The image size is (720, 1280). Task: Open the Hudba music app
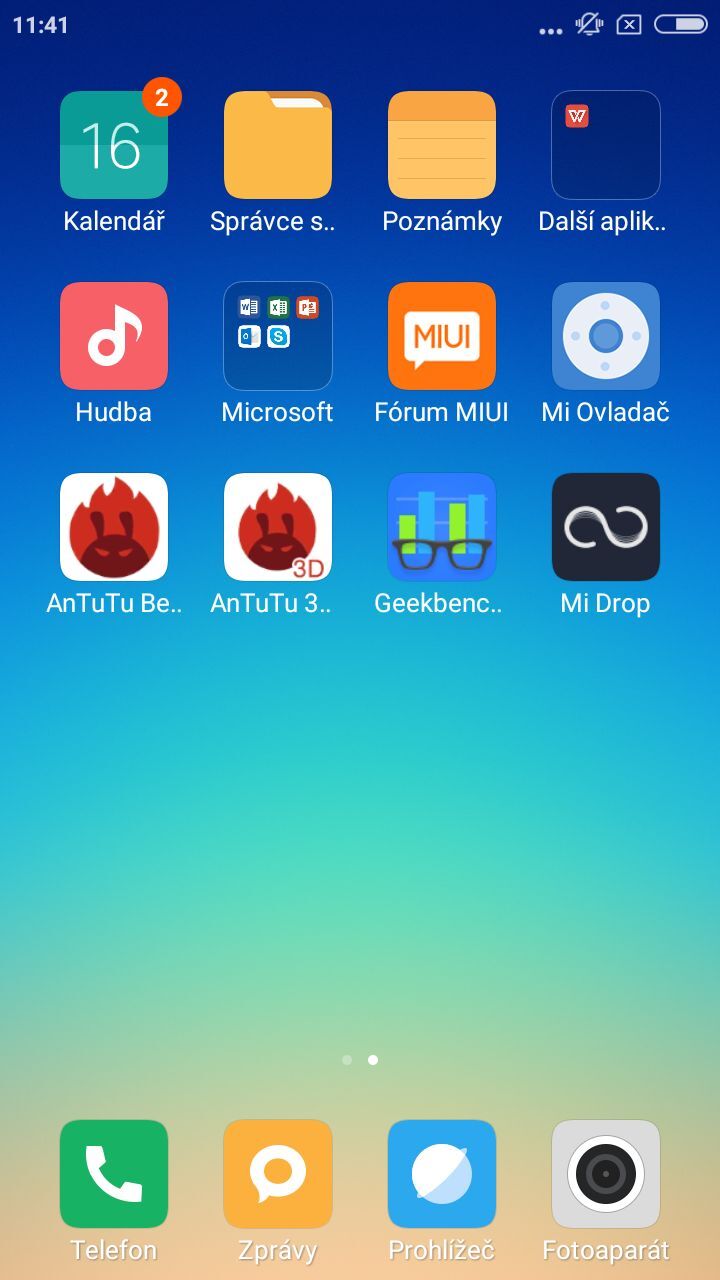(x=113, y=336)
